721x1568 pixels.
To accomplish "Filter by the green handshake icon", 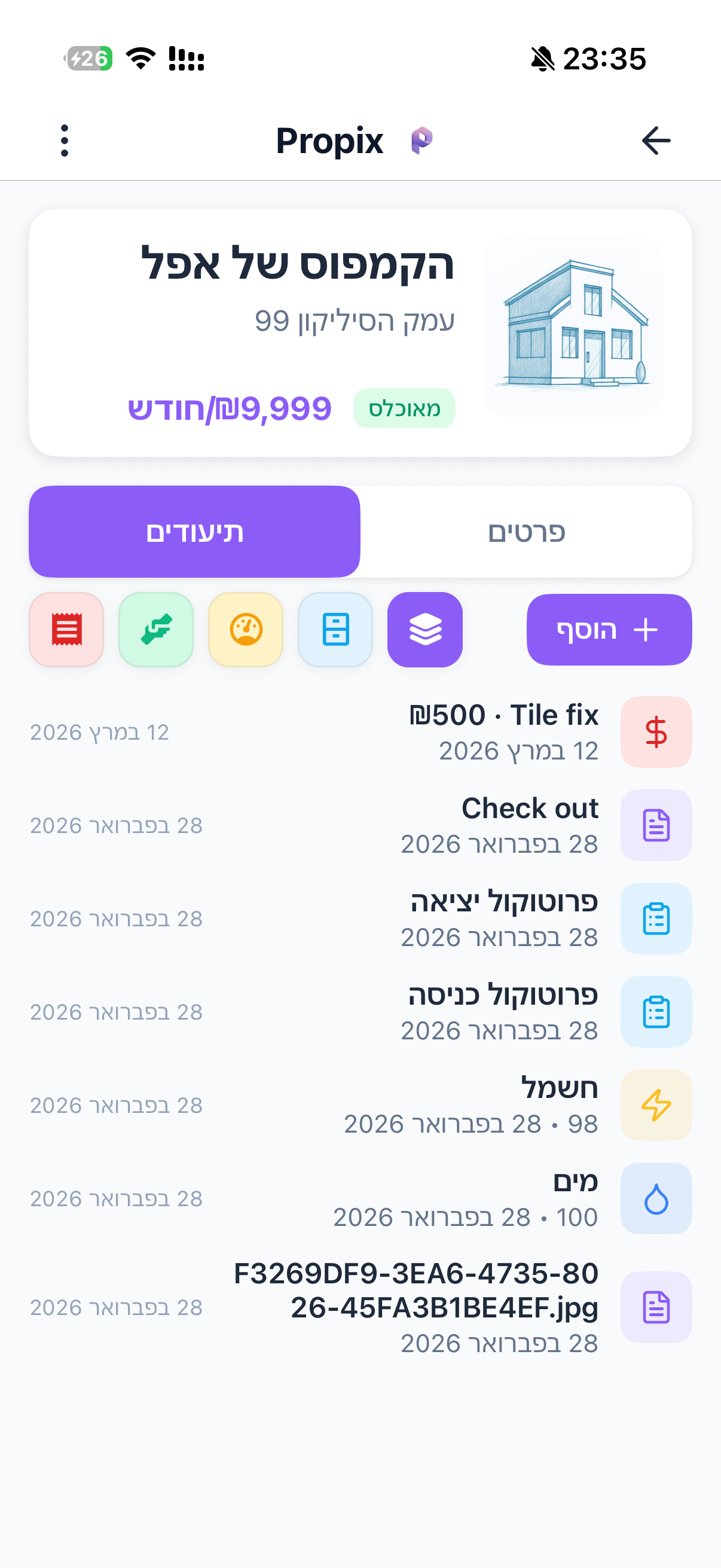I will click(156, 629).
